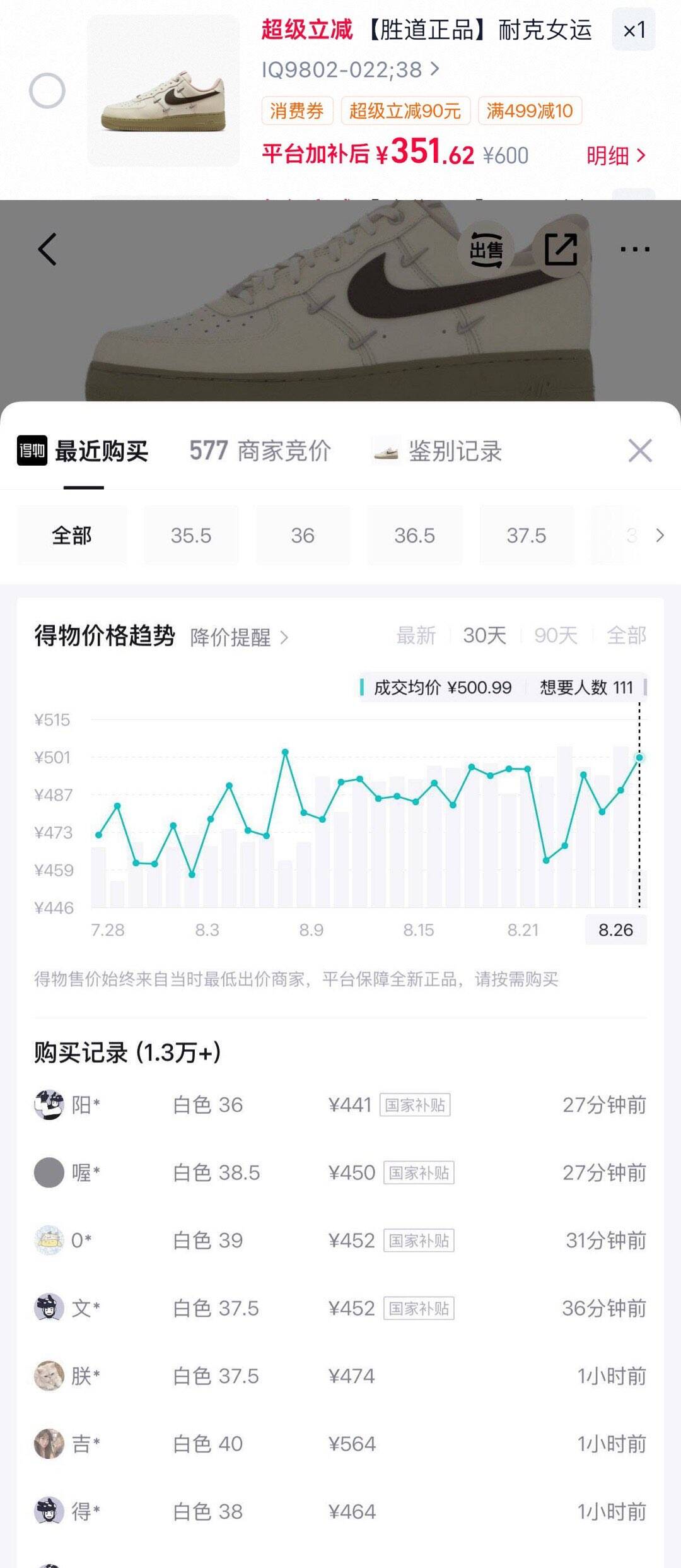
Task: Filter purchases by size 36
Action: click(303, 535)
